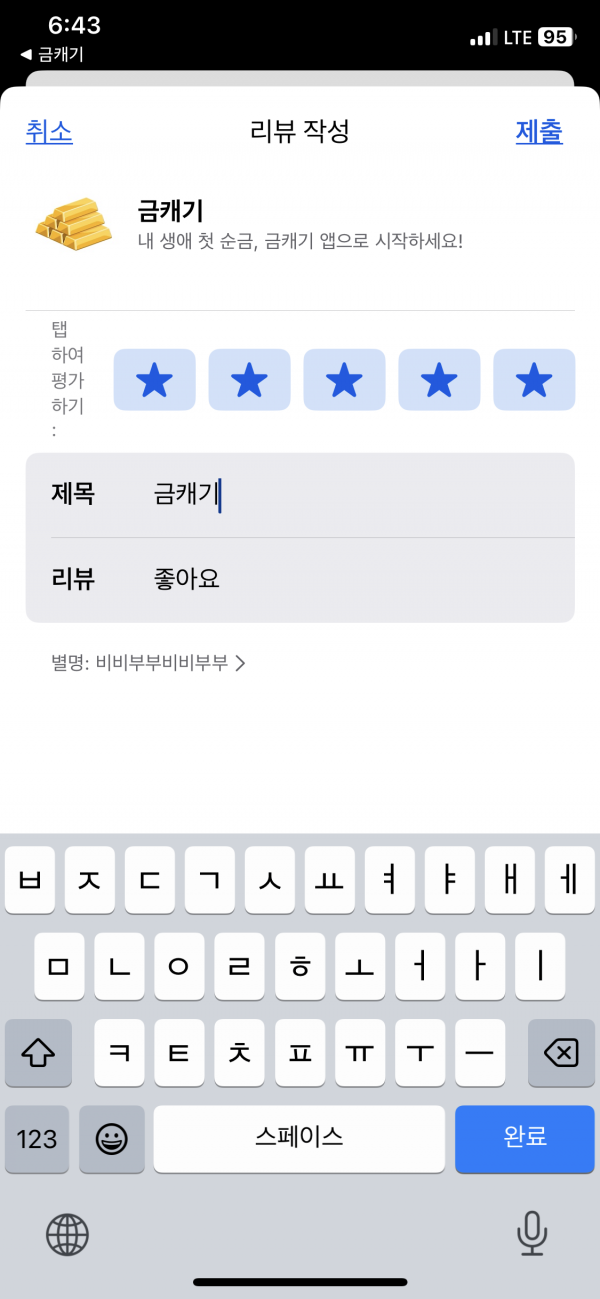Viewport: 600px width, 1299px height.
Task: Tap 취소 to cancel the review
Action: click(49, 132)
